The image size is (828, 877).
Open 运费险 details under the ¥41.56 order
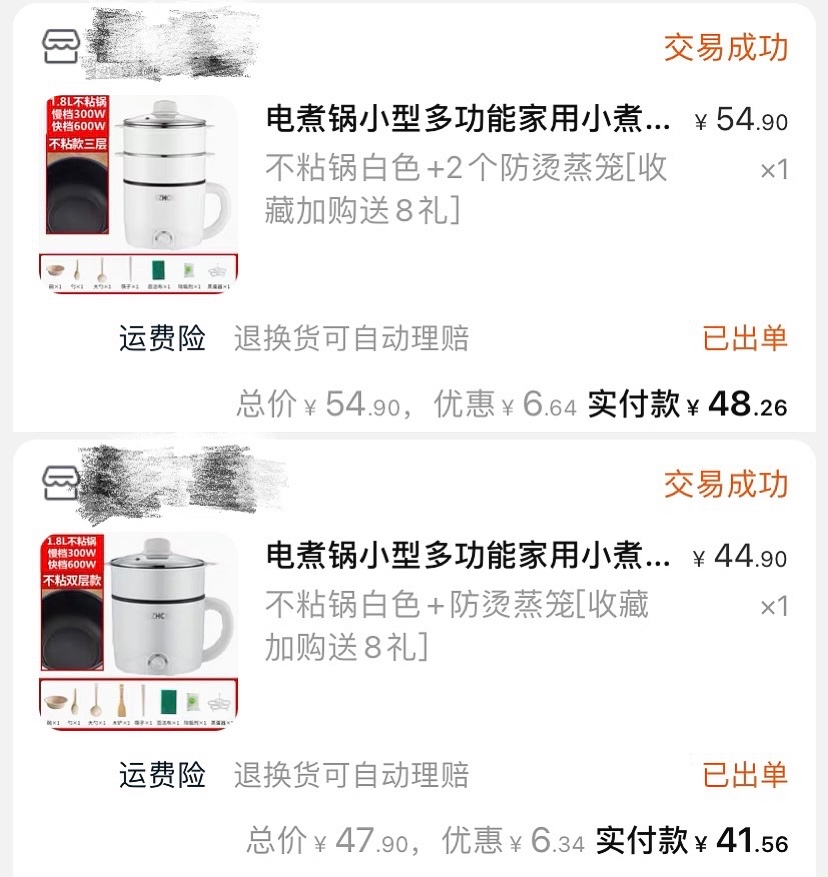(163, 774)
